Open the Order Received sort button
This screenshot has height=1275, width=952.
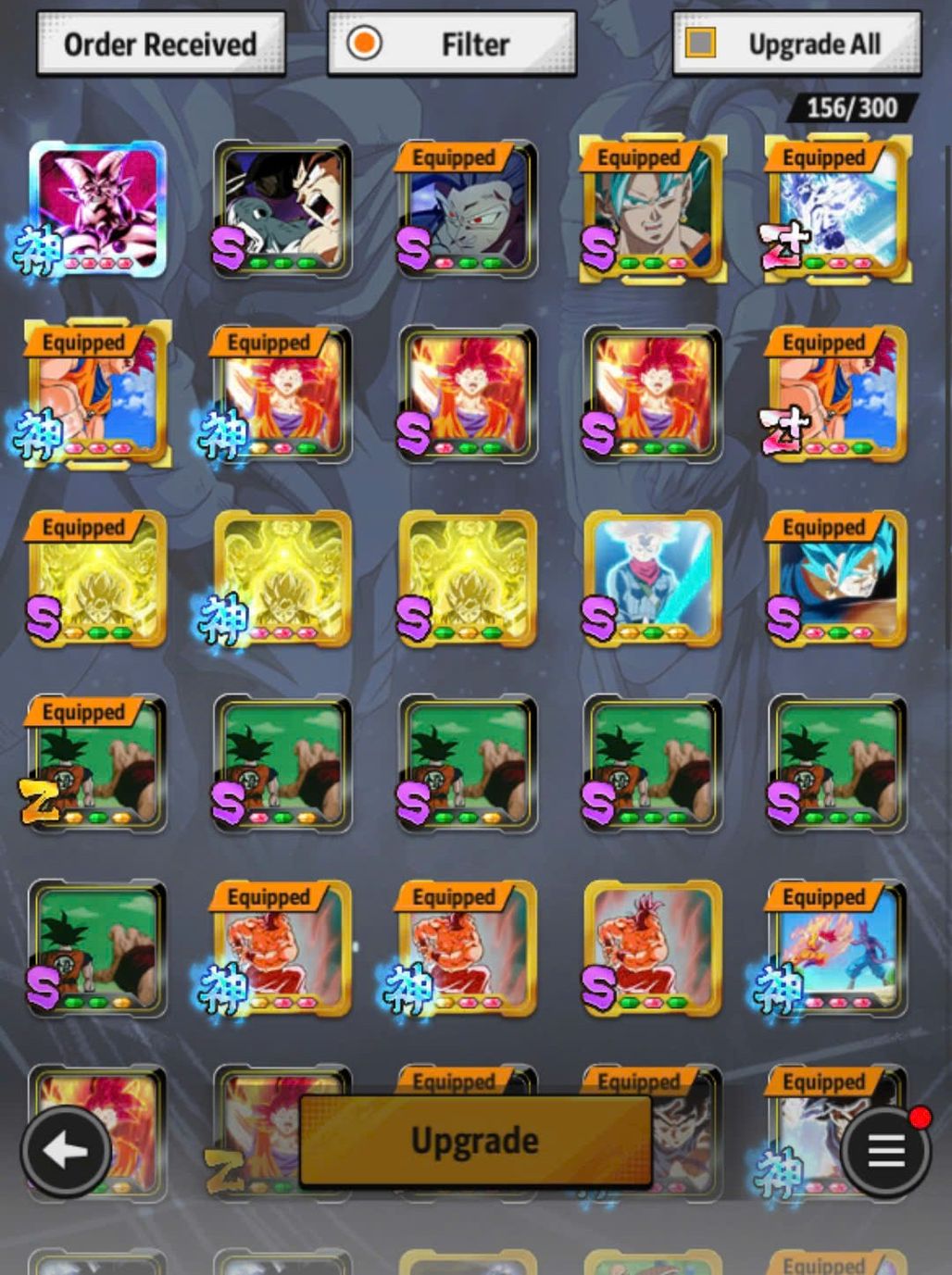tap(160, 44)
